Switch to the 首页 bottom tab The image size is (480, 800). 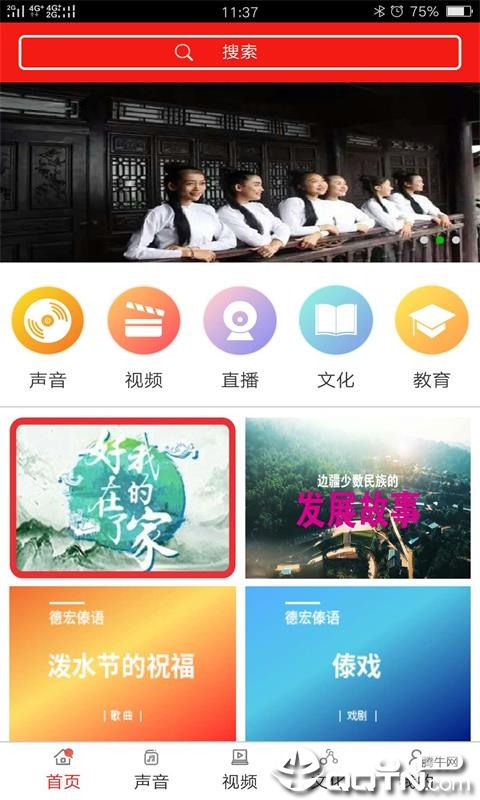coord(63,769)
